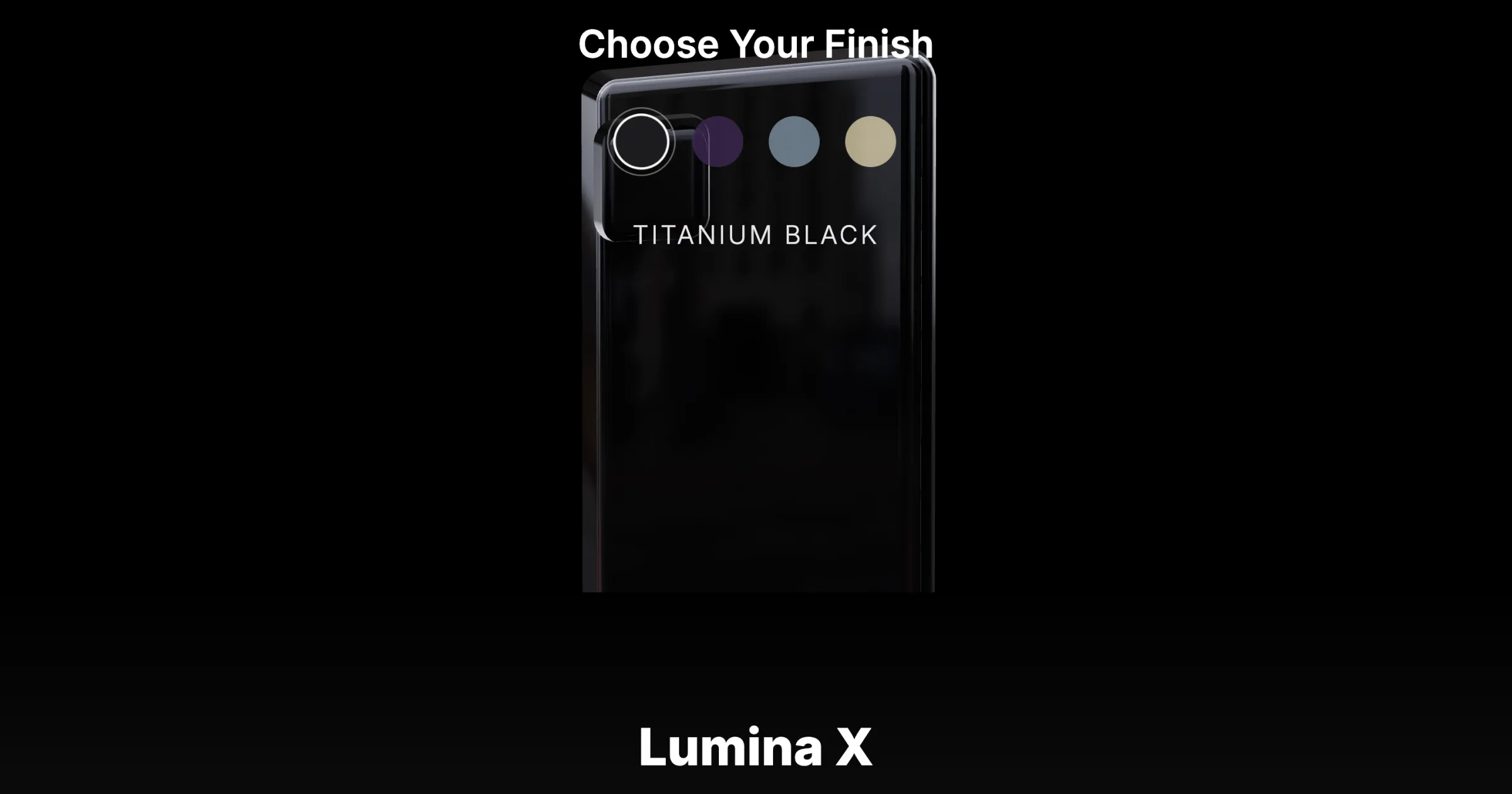Pick the blue-gray finish swatch

tap(794, 142)
